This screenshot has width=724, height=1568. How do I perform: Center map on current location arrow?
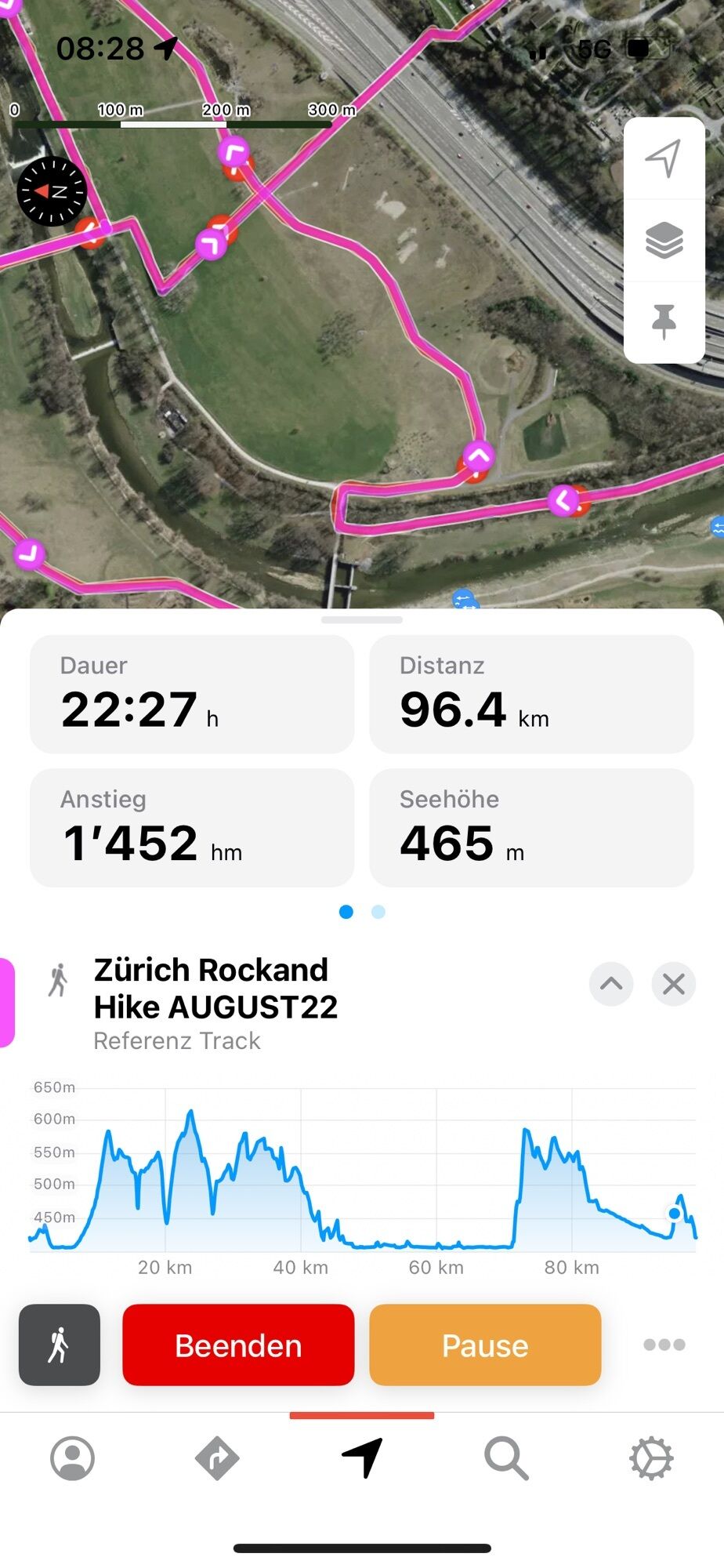[664, 159]
